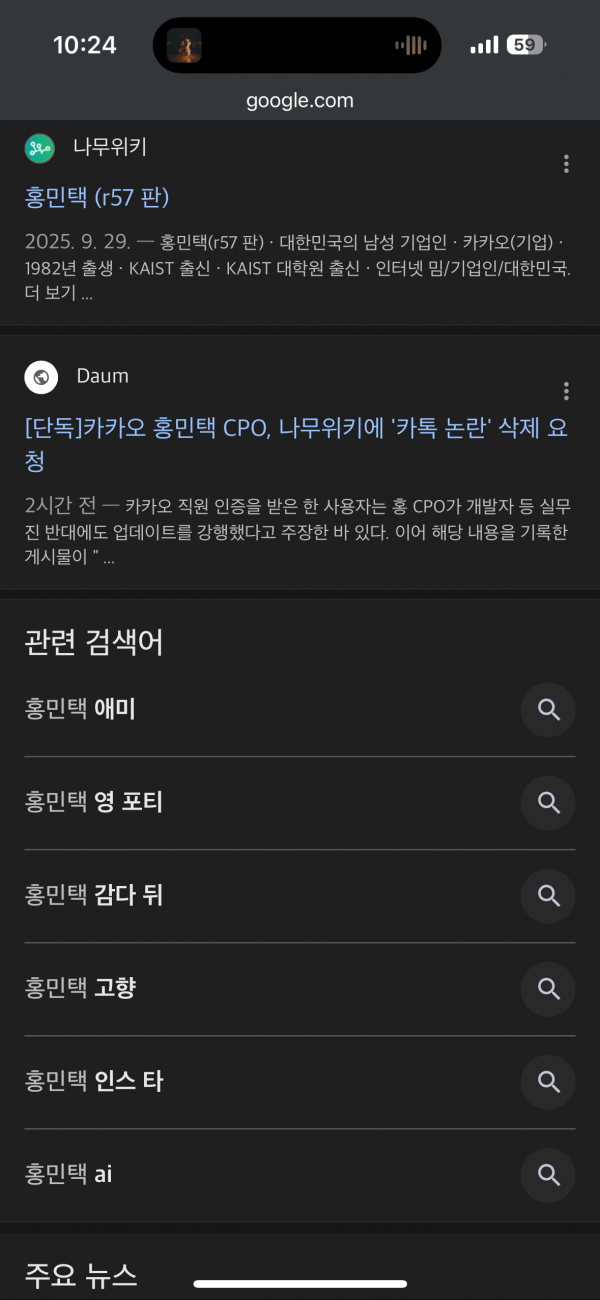Search related term 홍민택 ai
600x1300 pixels.
[68, 1174]
